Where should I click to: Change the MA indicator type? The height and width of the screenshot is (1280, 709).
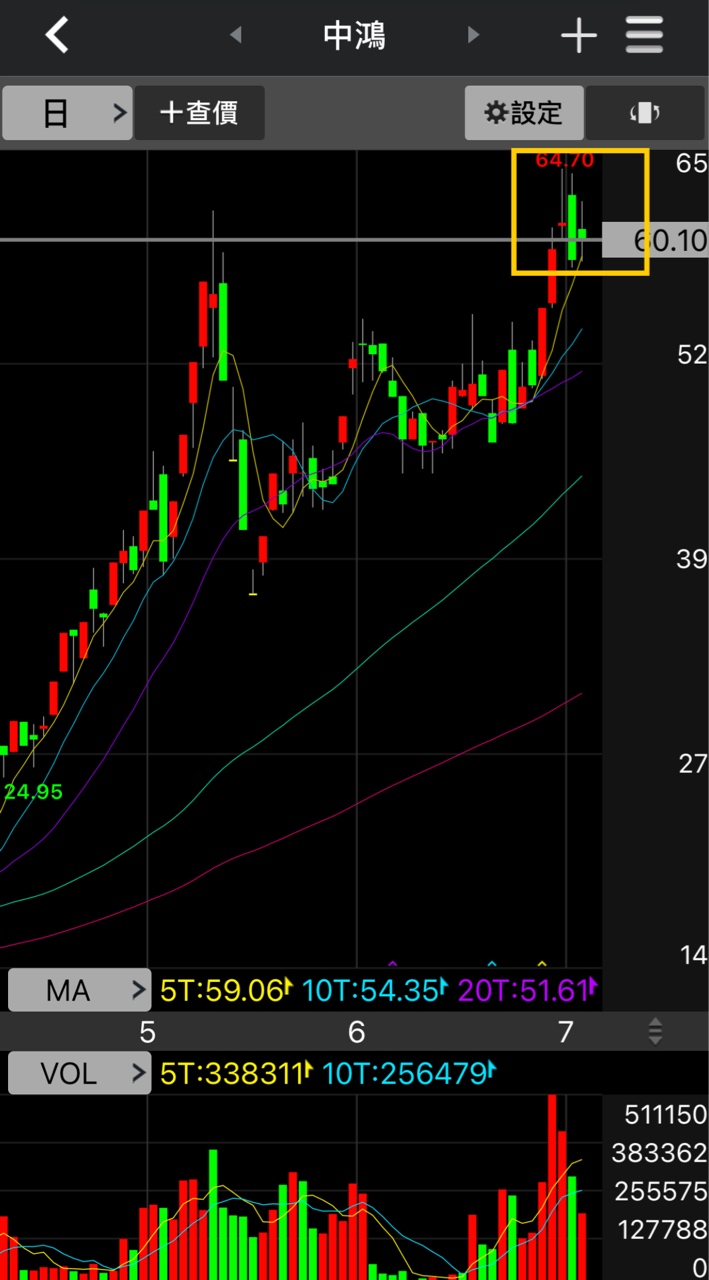[x=79, y=990]
